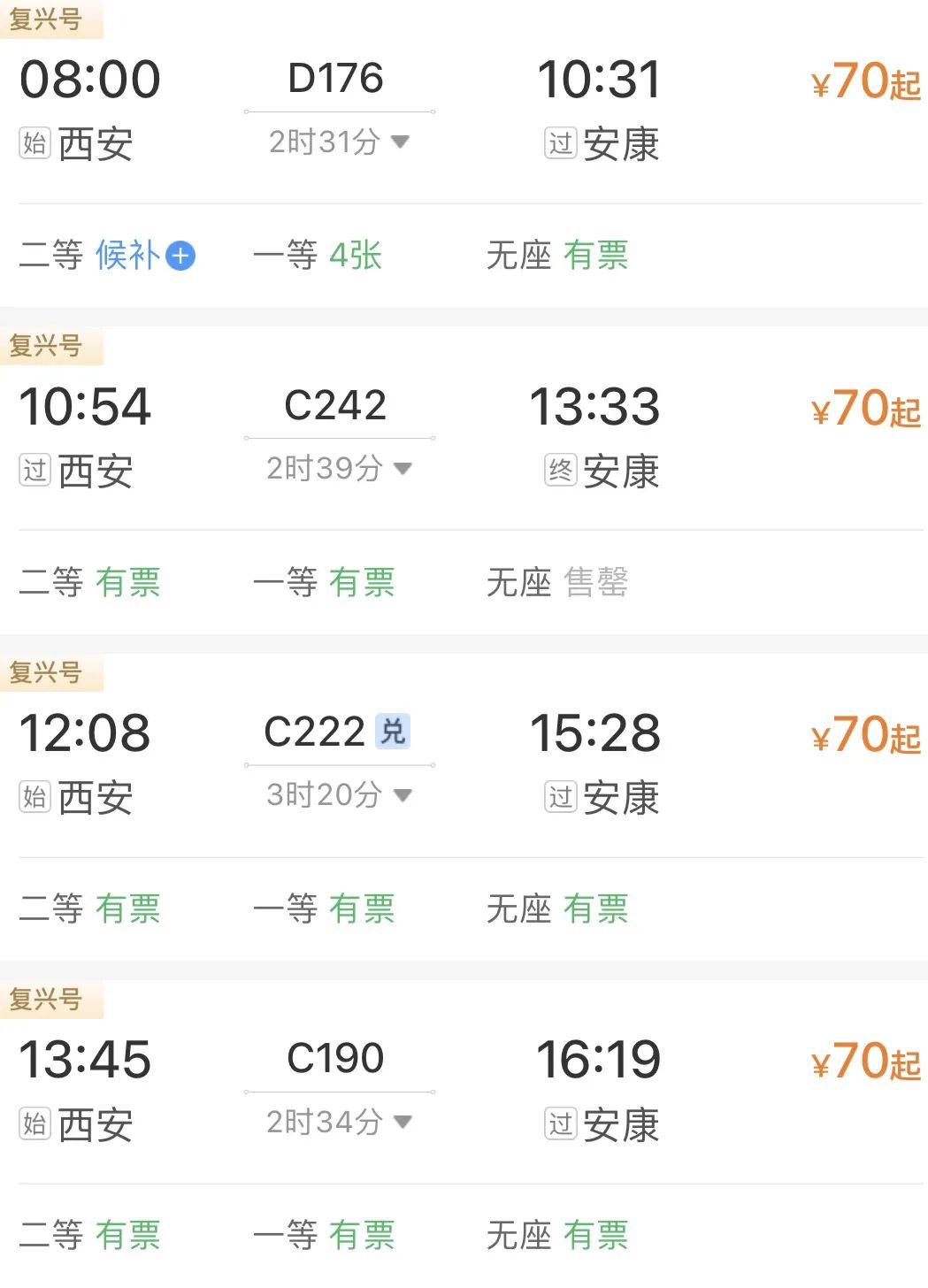Open train C190 departing at 13:45
This screenshot has width=928, height=1288.
pyautogui.click(x=335, y=1059)
